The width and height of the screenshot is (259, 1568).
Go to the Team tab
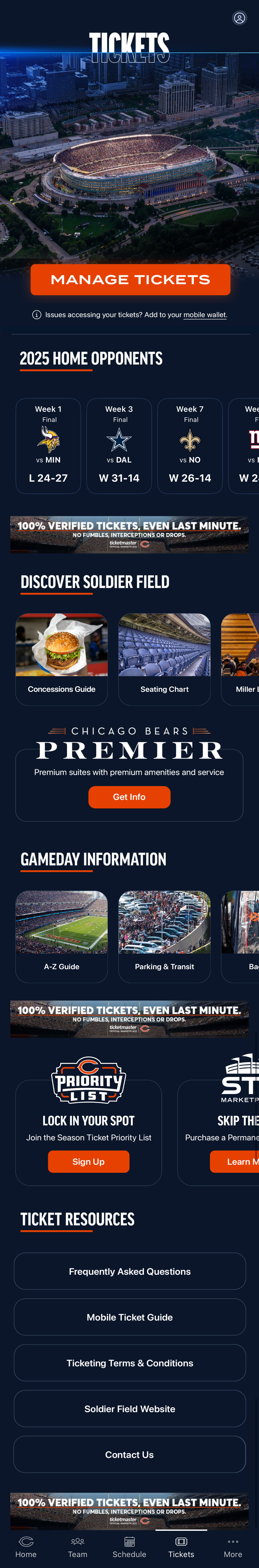tap(77, 1547)
